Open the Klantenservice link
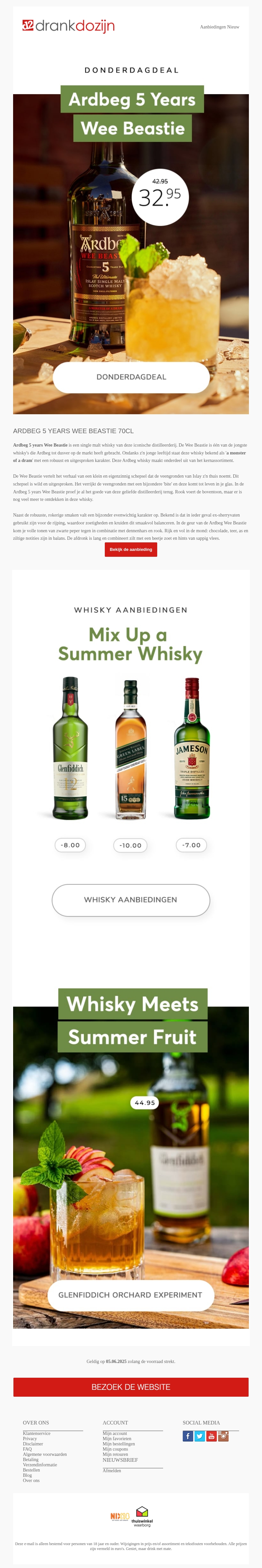Image resolution: width=262 pixels, height=1568 pixels. tap(37, 1433)
